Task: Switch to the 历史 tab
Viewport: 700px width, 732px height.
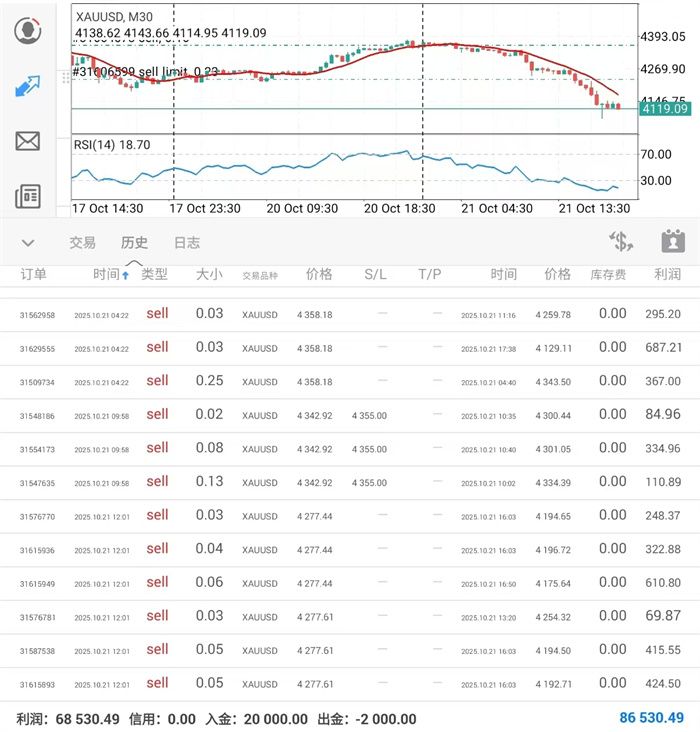Action: coord(134,243)
